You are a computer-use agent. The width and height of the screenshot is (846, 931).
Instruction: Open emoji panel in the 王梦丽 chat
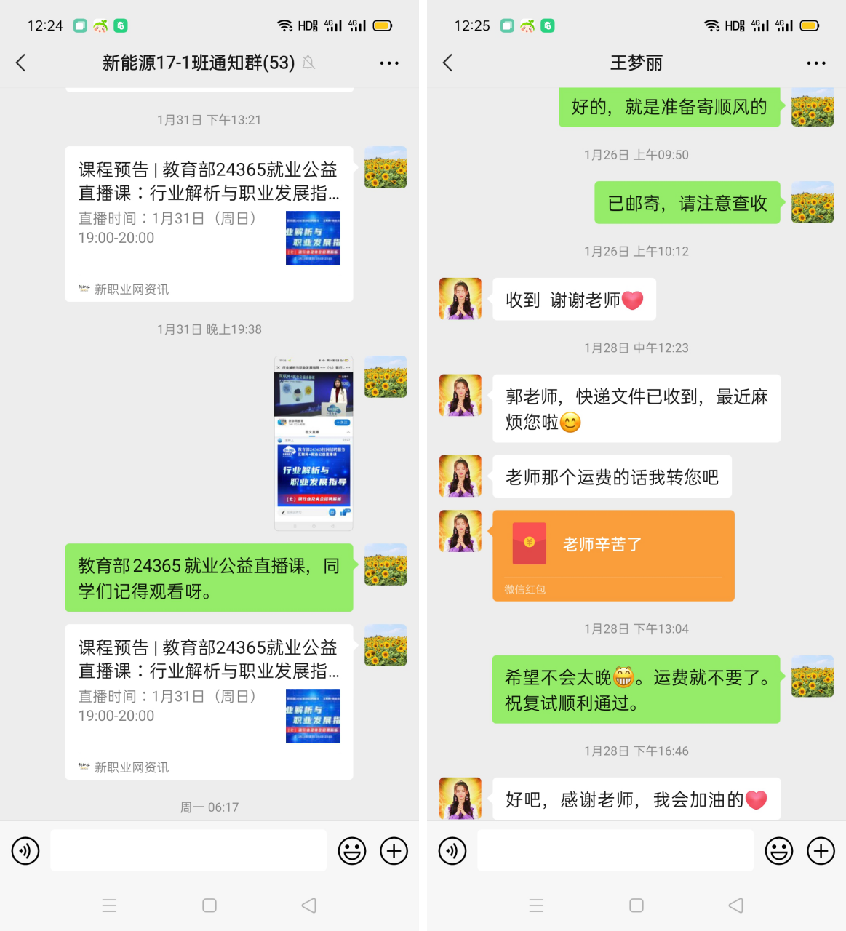tap(778, 851)
